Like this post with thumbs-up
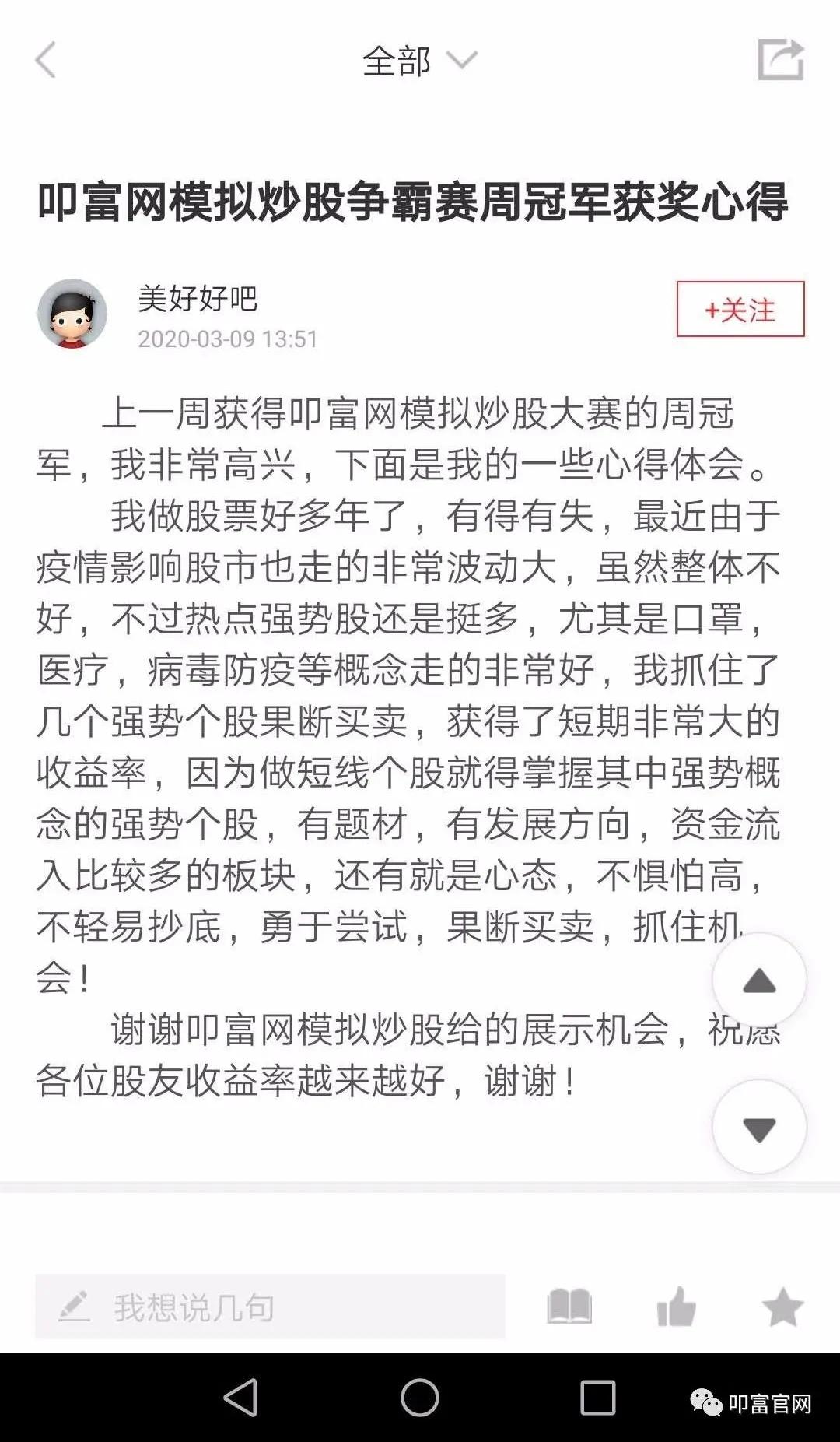 [x=676, y=1307]
